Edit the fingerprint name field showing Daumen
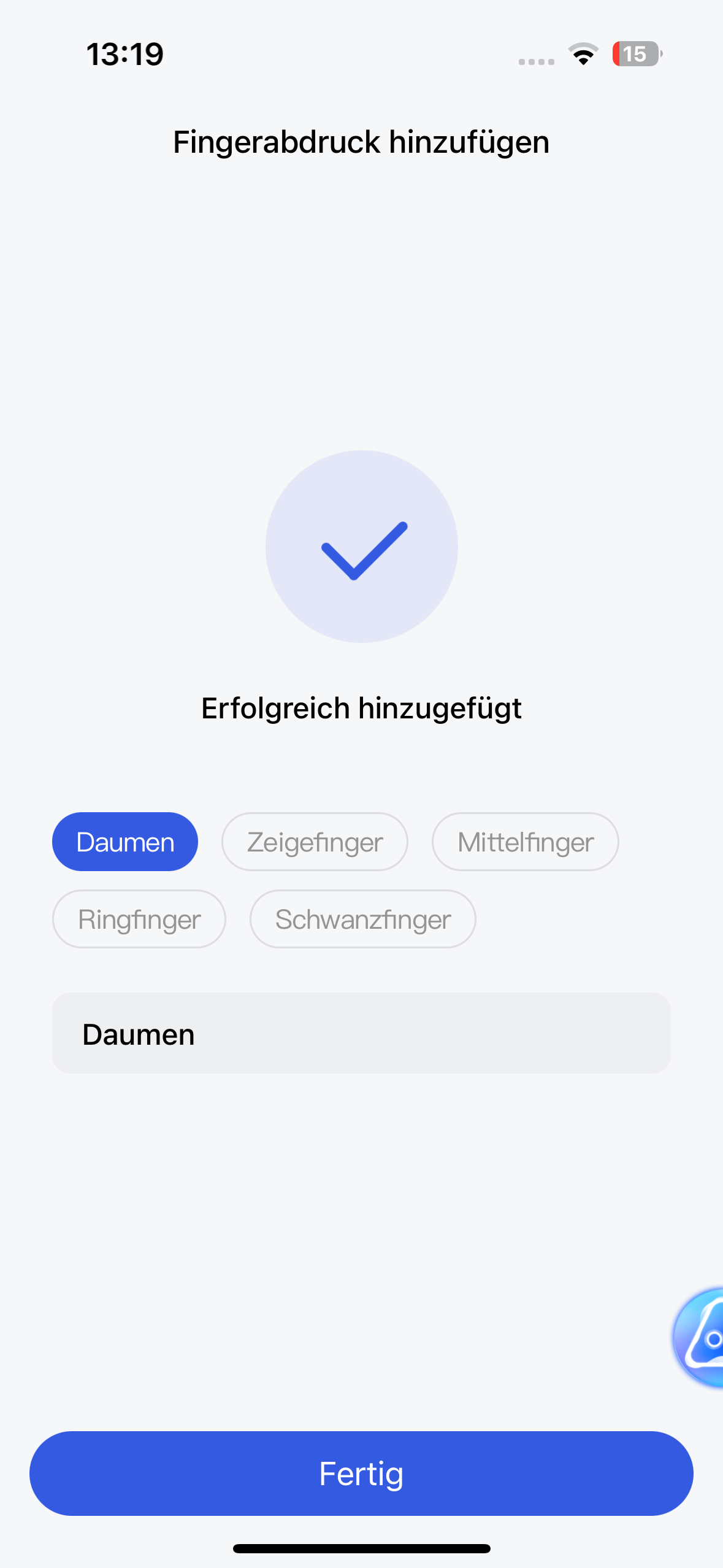723x1568 pixels. pos(361,1034)
